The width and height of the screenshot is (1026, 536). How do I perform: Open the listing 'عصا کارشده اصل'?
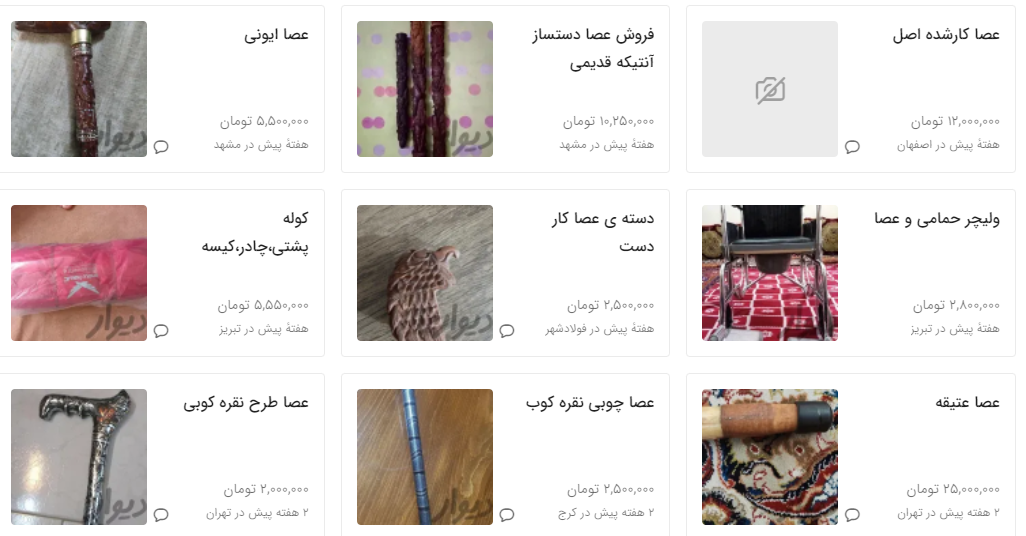(x=945, y=35)
